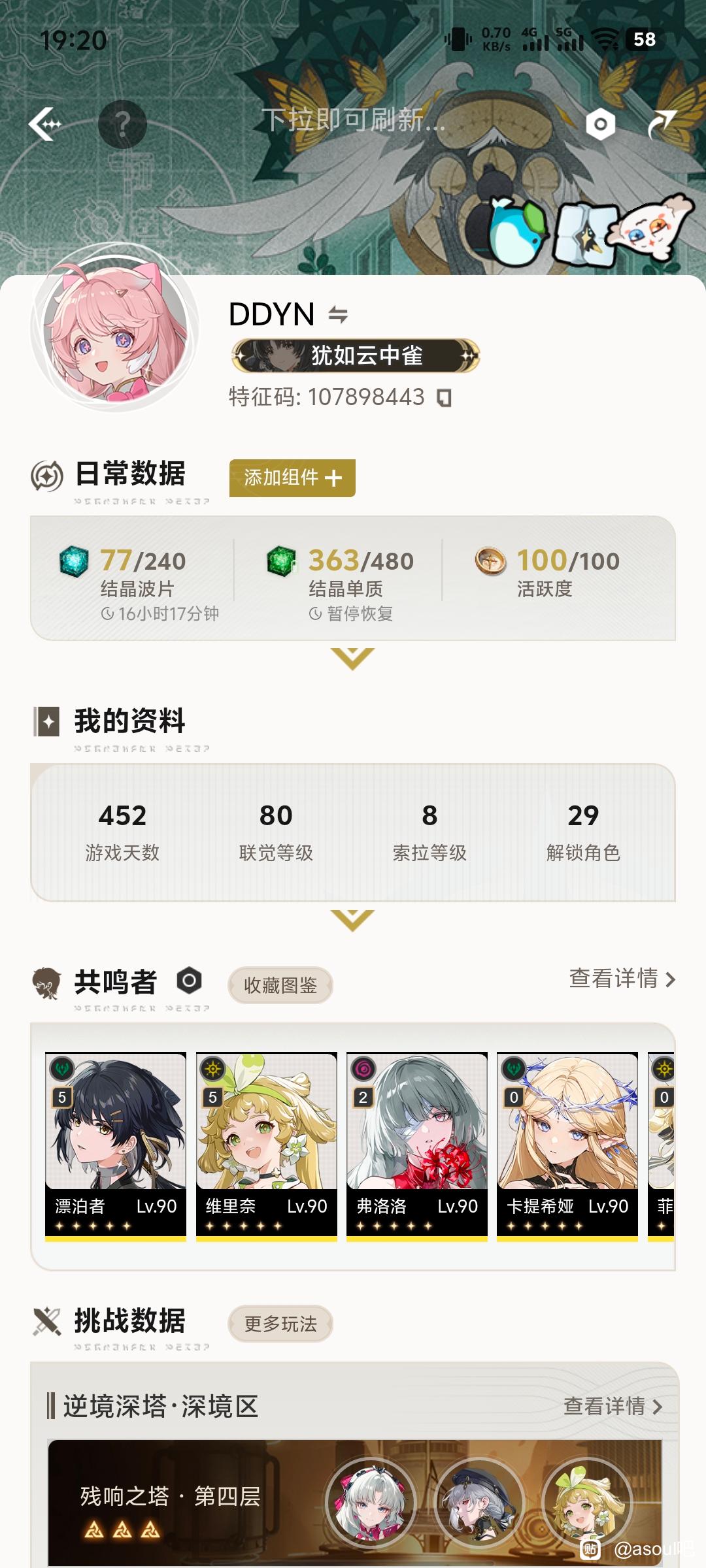The image size is (706, 1568).
Task: Tap the pink-haired profile avatar
Action: [x=116, y=327]
